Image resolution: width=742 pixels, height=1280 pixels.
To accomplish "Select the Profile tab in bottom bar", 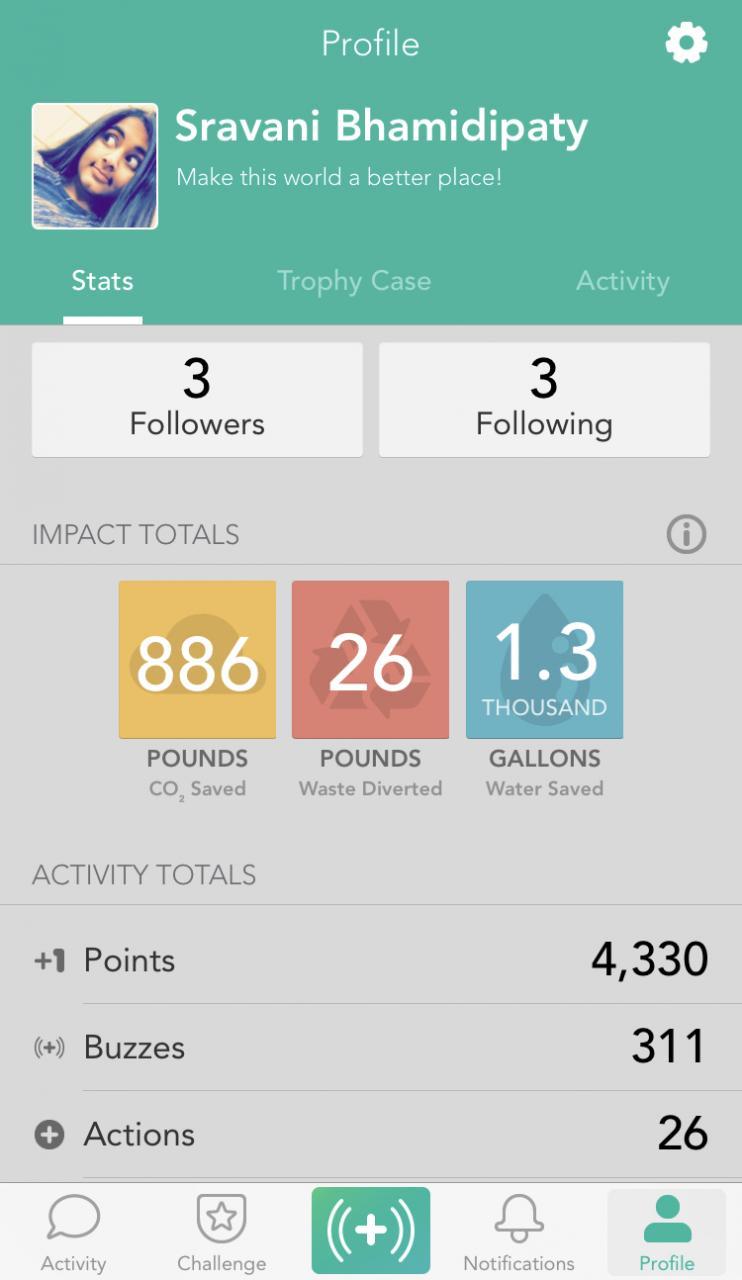I will pos(666,1233).
